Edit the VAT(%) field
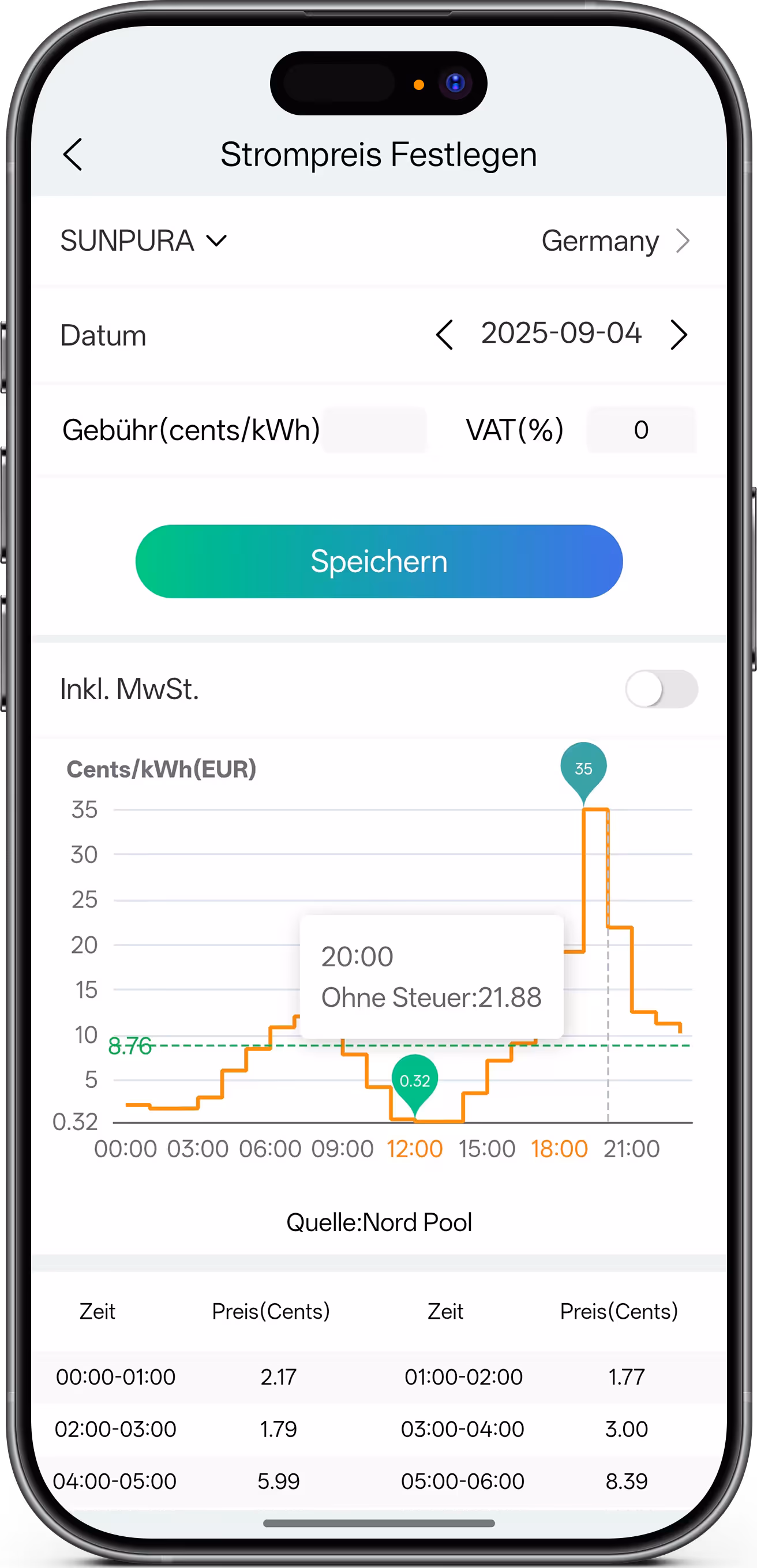The image size is (757, 1568). [640, 430]
